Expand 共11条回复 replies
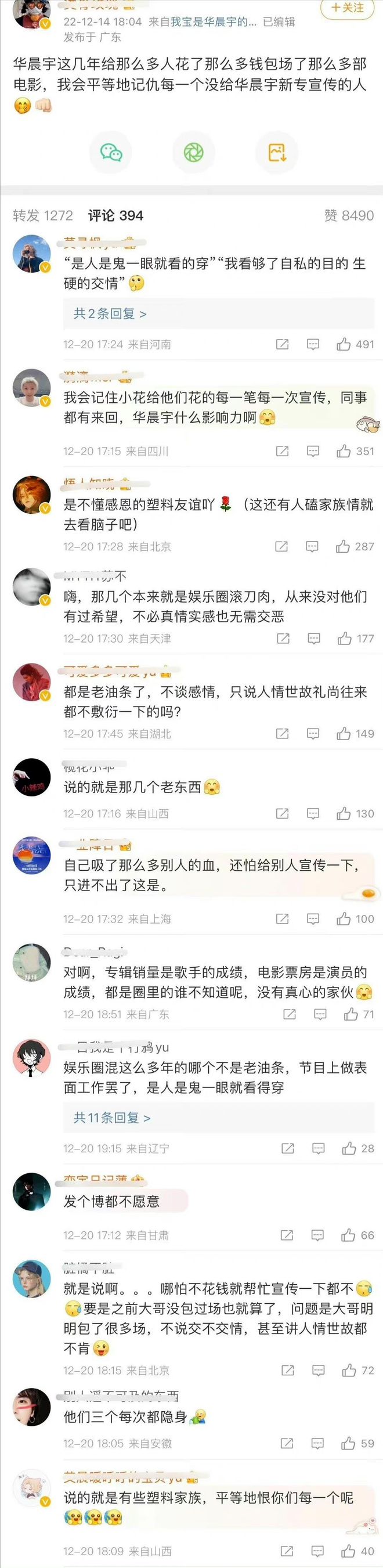 [x=112, y=1118]
